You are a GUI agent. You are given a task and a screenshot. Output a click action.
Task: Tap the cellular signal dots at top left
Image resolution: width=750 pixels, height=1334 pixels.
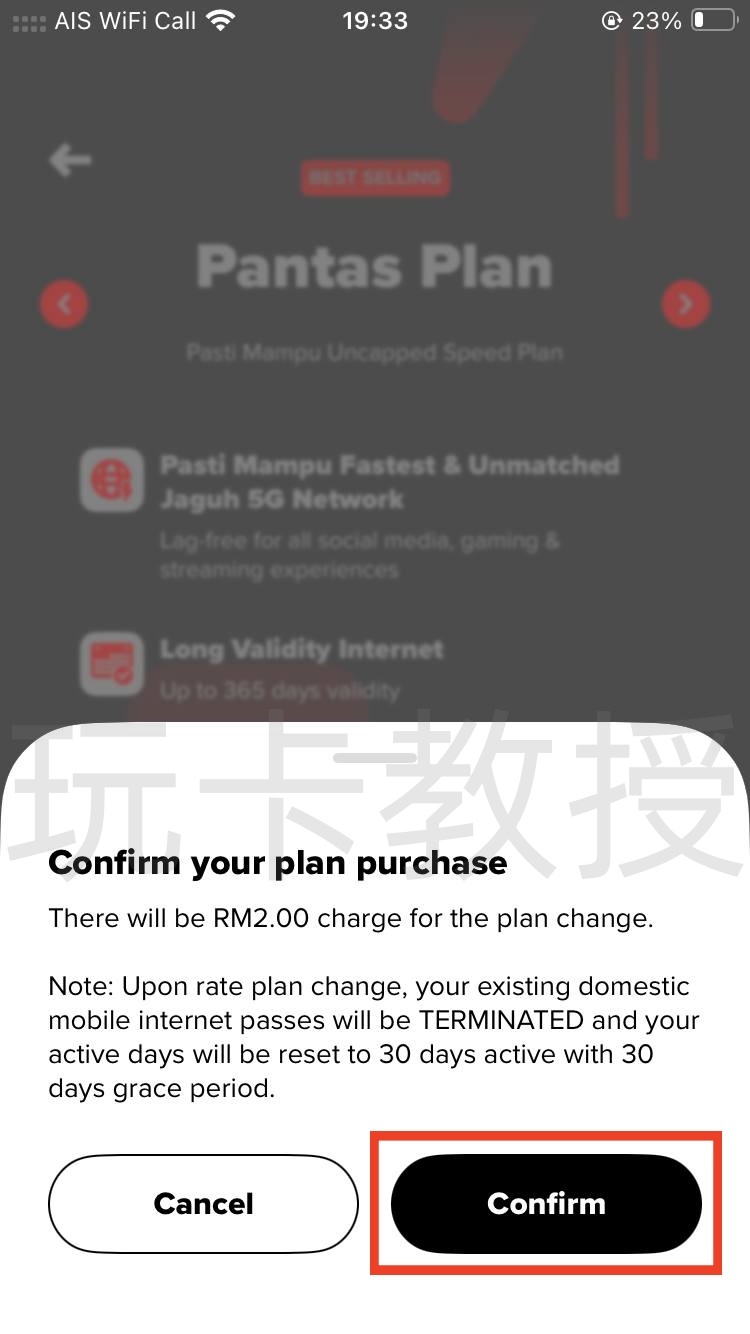click(26, 20)
